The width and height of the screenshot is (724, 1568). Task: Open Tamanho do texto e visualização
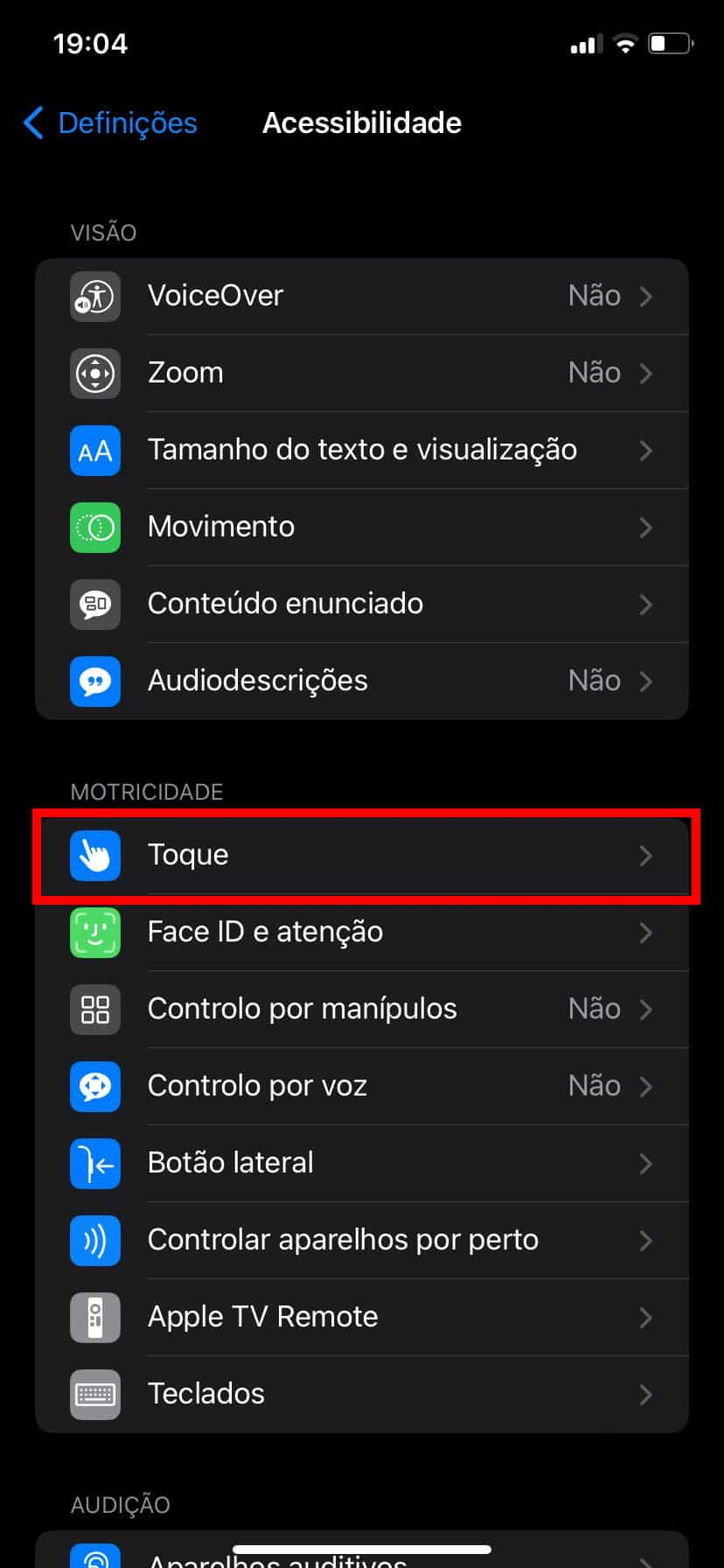pos(361,450)
